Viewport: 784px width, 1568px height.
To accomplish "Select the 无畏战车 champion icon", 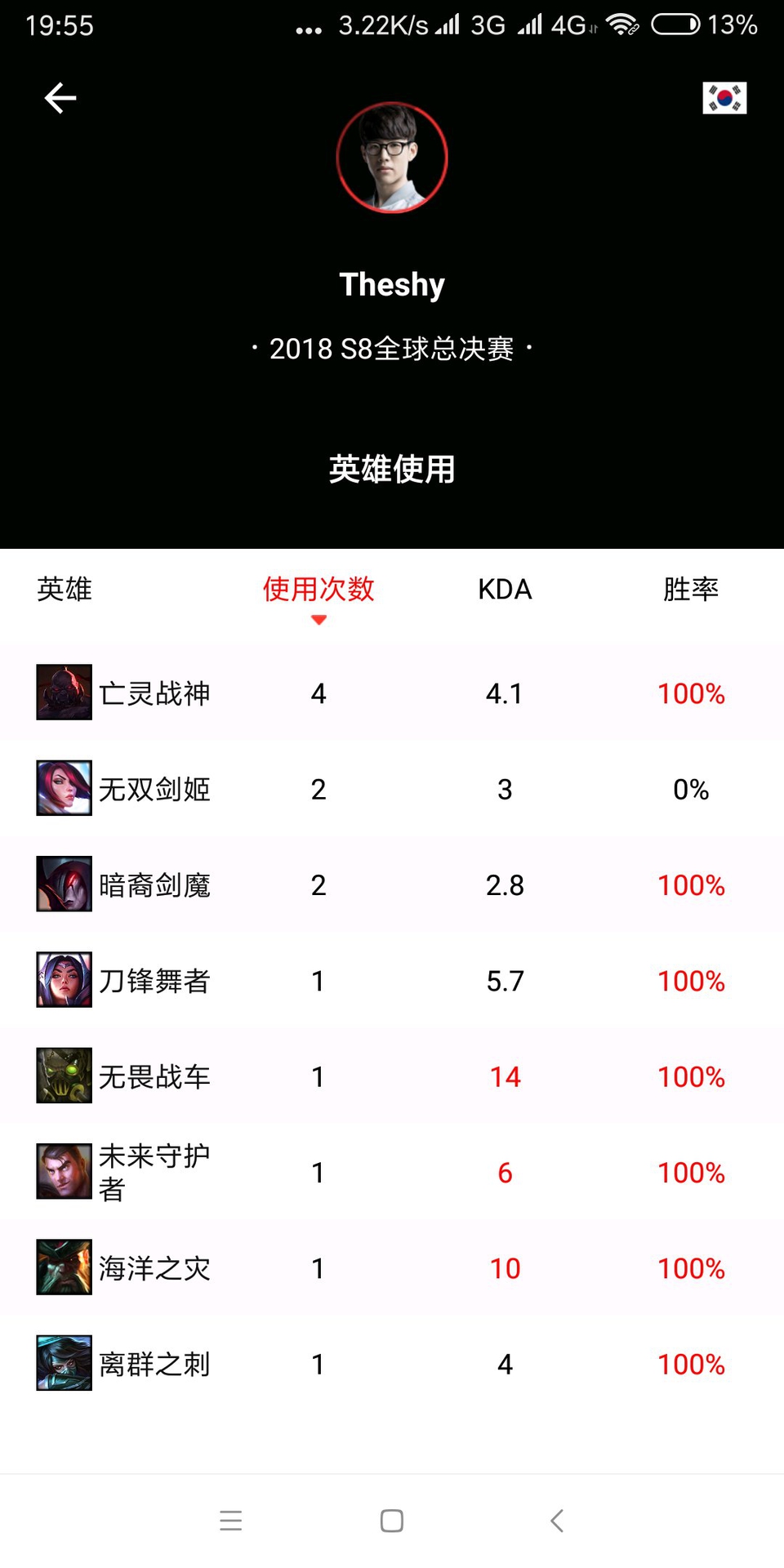I will pyautogui.click(x=64, y=1076).
